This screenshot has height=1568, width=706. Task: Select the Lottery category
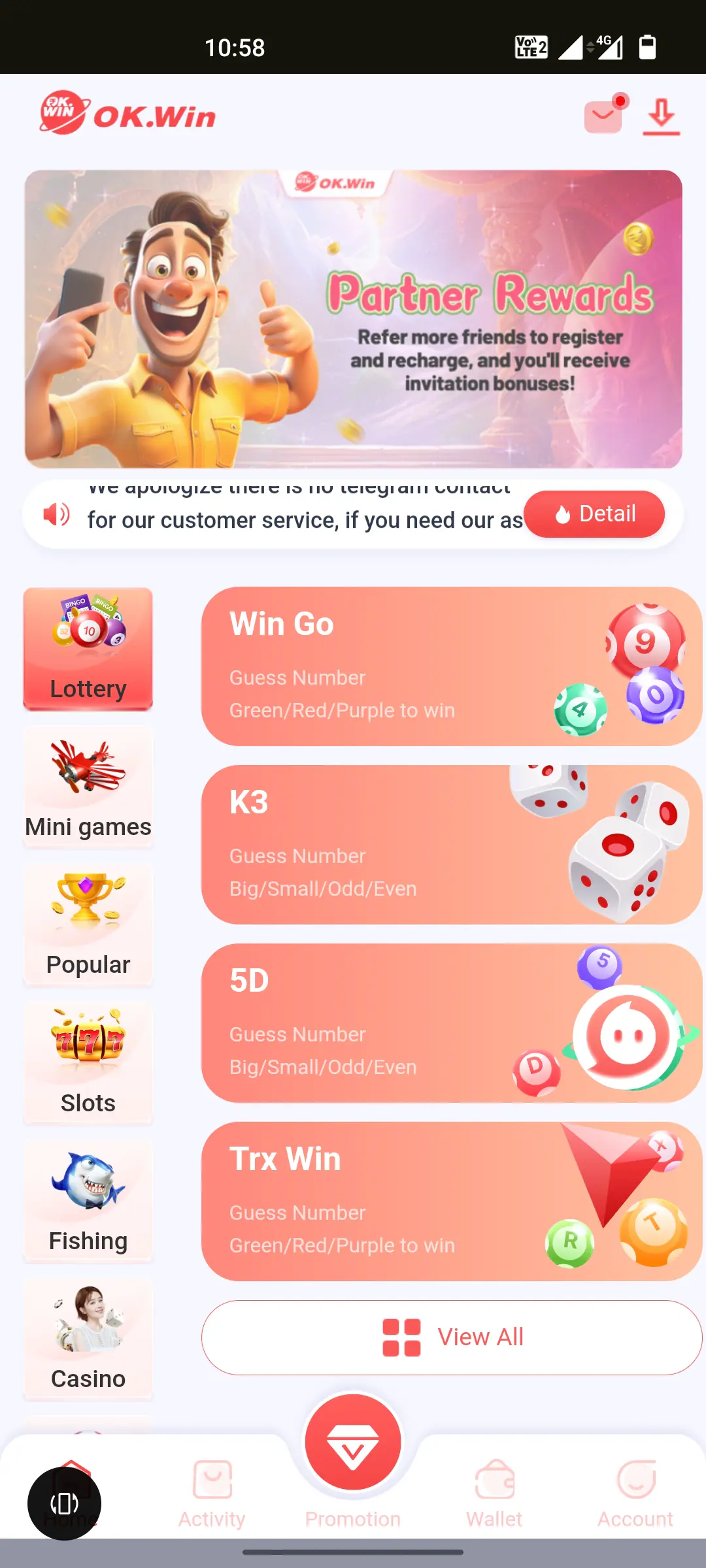[88, 649]
